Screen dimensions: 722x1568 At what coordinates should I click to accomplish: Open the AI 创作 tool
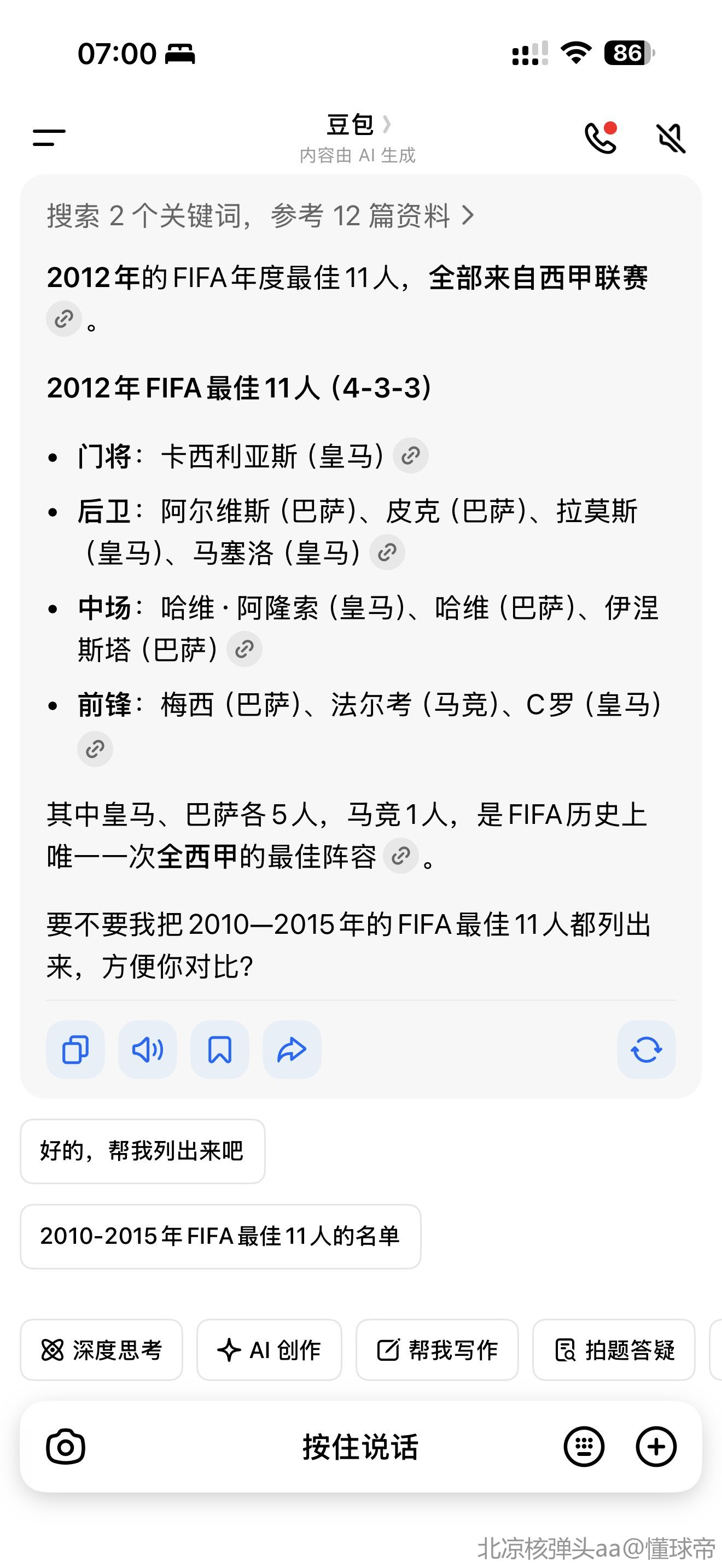(x=269, y=1350)
